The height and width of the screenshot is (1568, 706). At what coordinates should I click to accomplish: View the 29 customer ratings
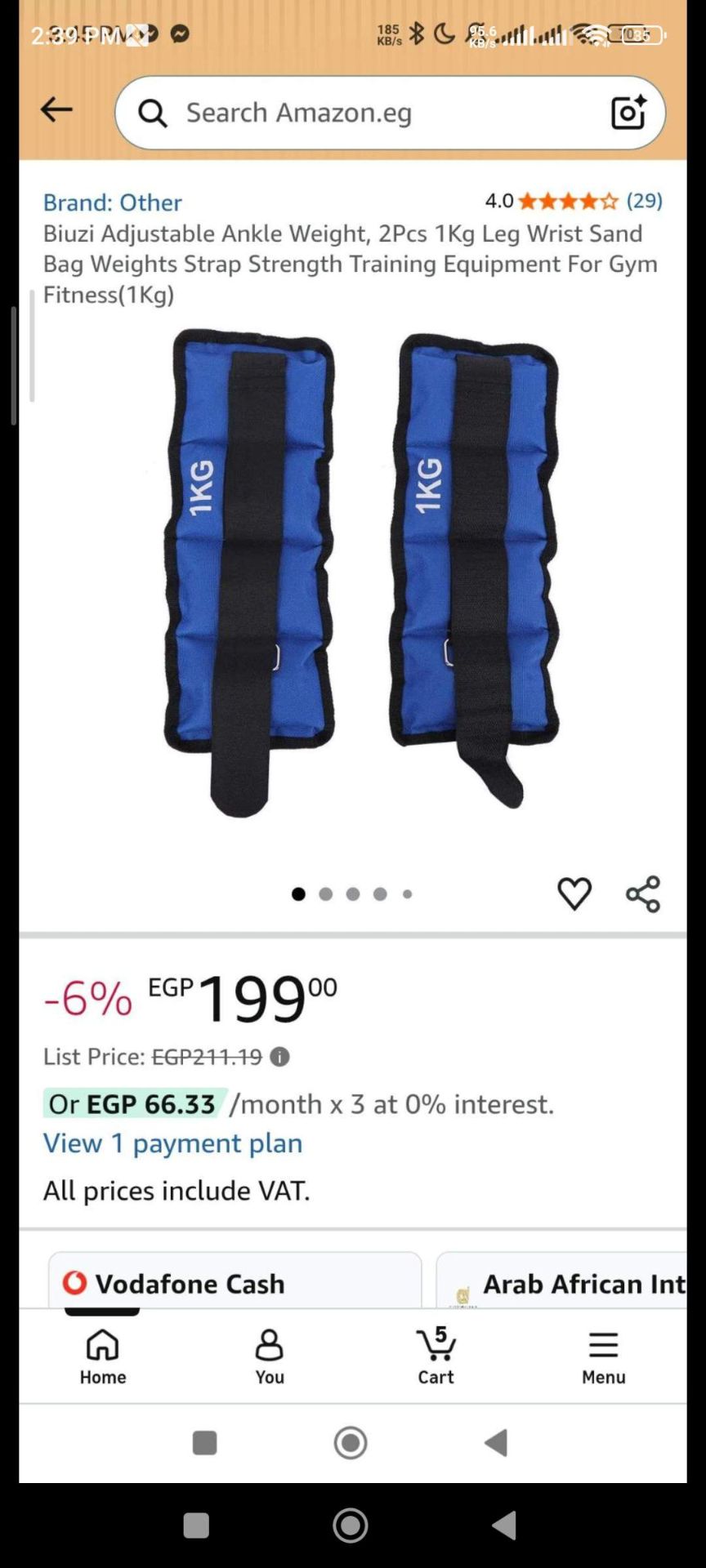click(644, 200)
